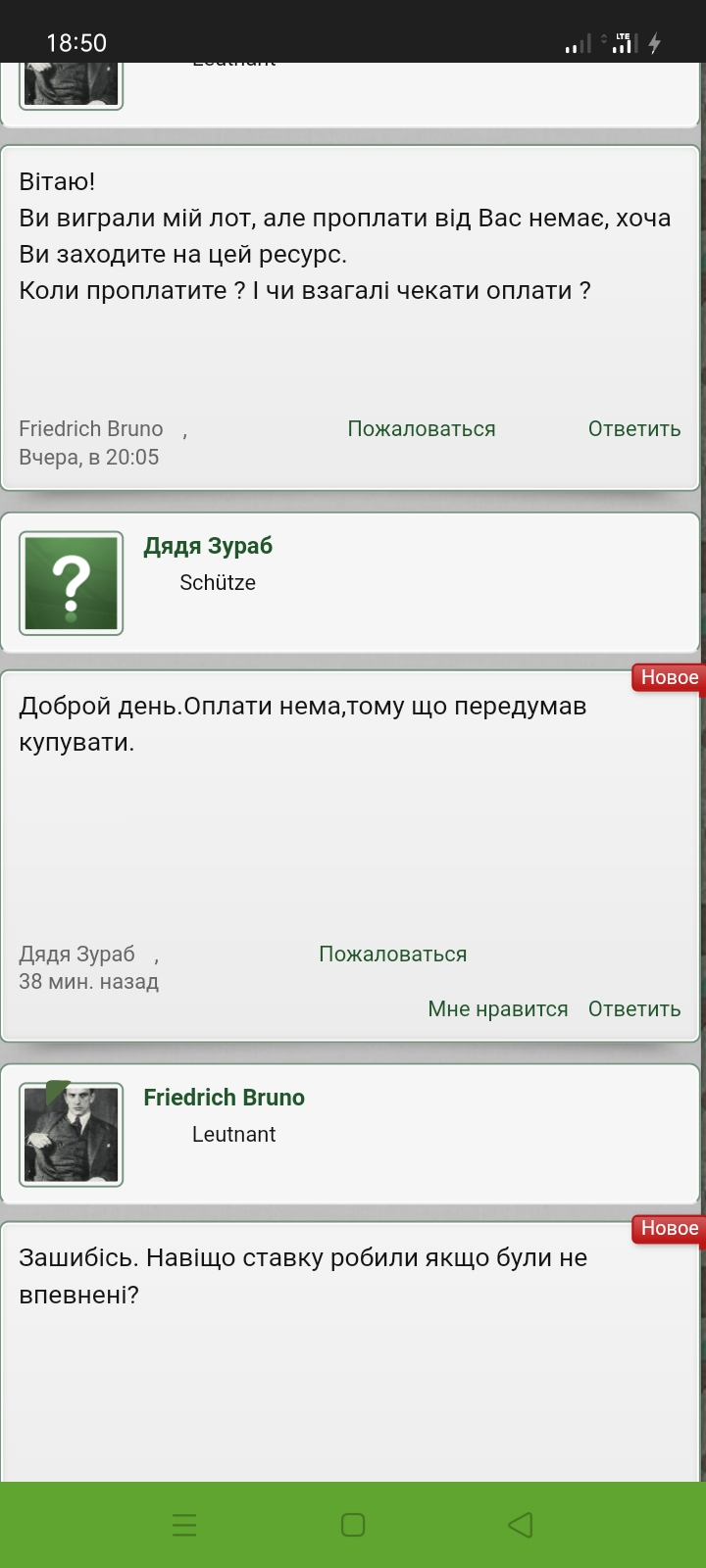Open Friedrich Bruno's profile name heading
Image resolution: width=706 pixels, height=1568 pixels.
click(224, 1098)
